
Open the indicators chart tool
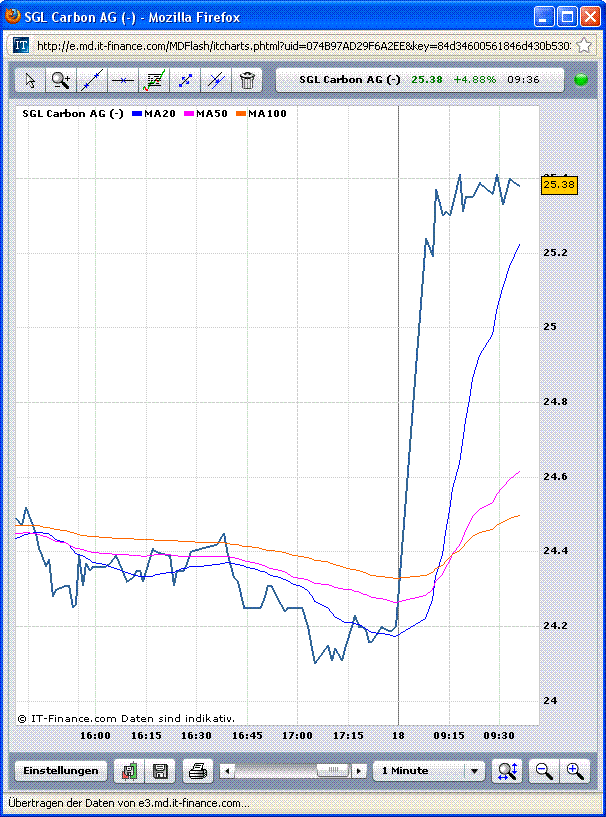pyautogui.click(x=154, y=80)
